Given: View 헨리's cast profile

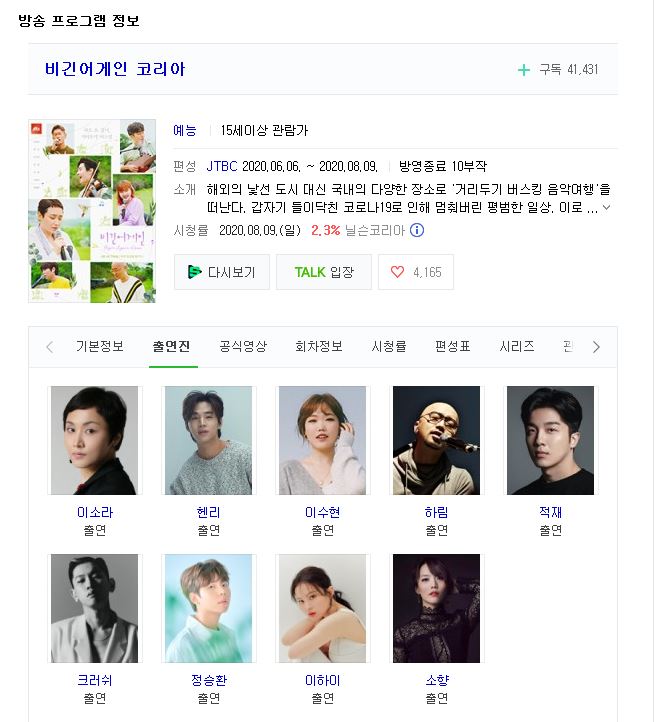Looking at the screenshot, I should (x=209, y=441).
